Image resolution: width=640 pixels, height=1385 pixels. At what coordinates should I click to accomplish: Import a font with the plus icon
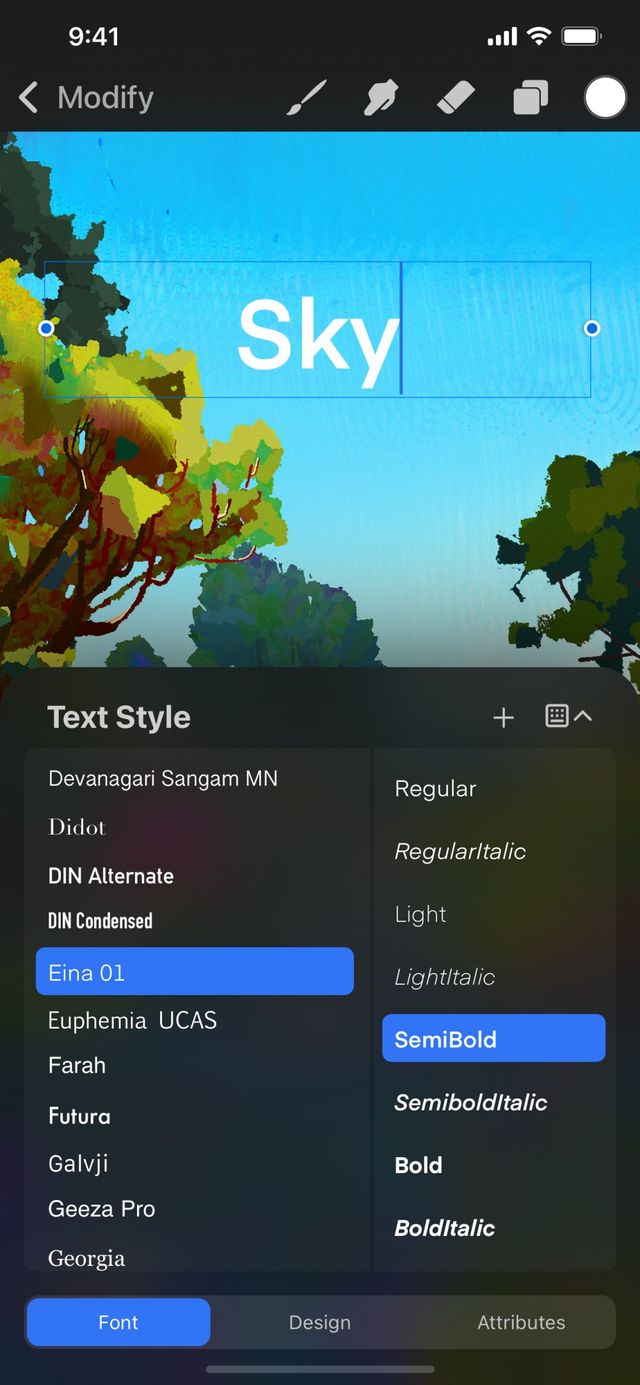503,717
